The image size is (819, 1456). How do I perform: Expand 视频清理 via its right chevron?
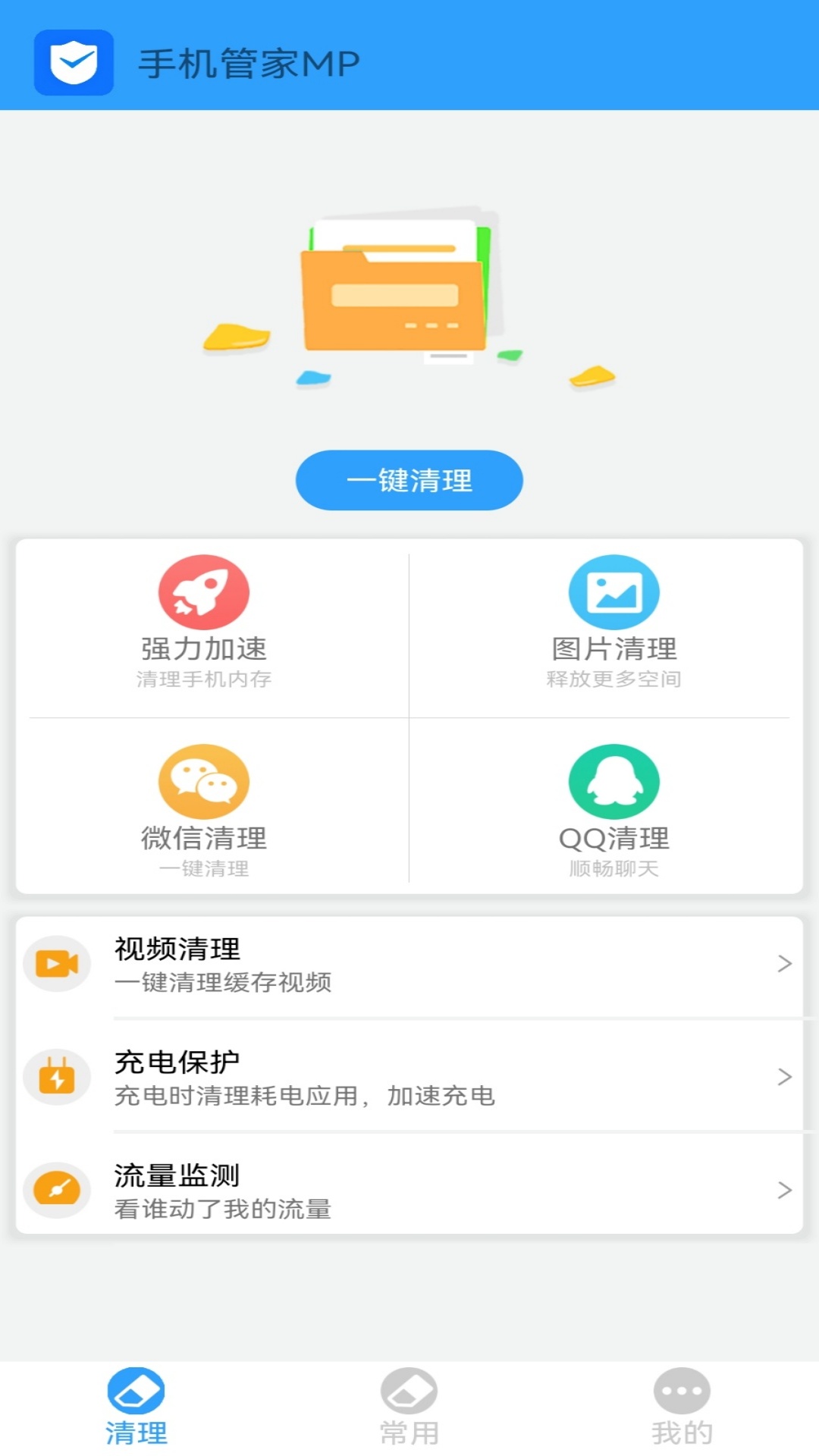click(x=783, y=964)
